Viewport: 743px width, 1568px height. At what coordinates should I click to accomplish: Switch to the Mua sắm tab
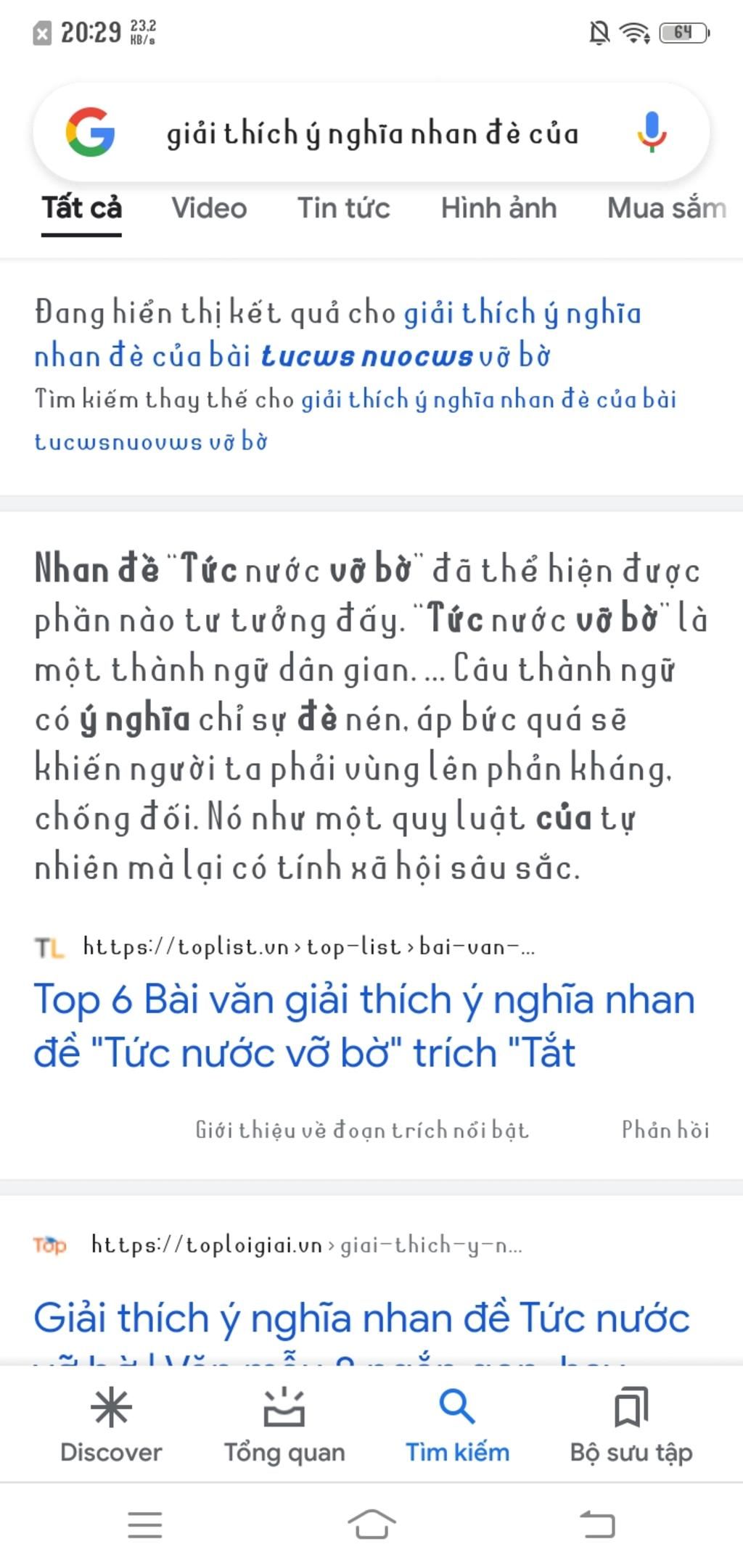coord(666,209)
